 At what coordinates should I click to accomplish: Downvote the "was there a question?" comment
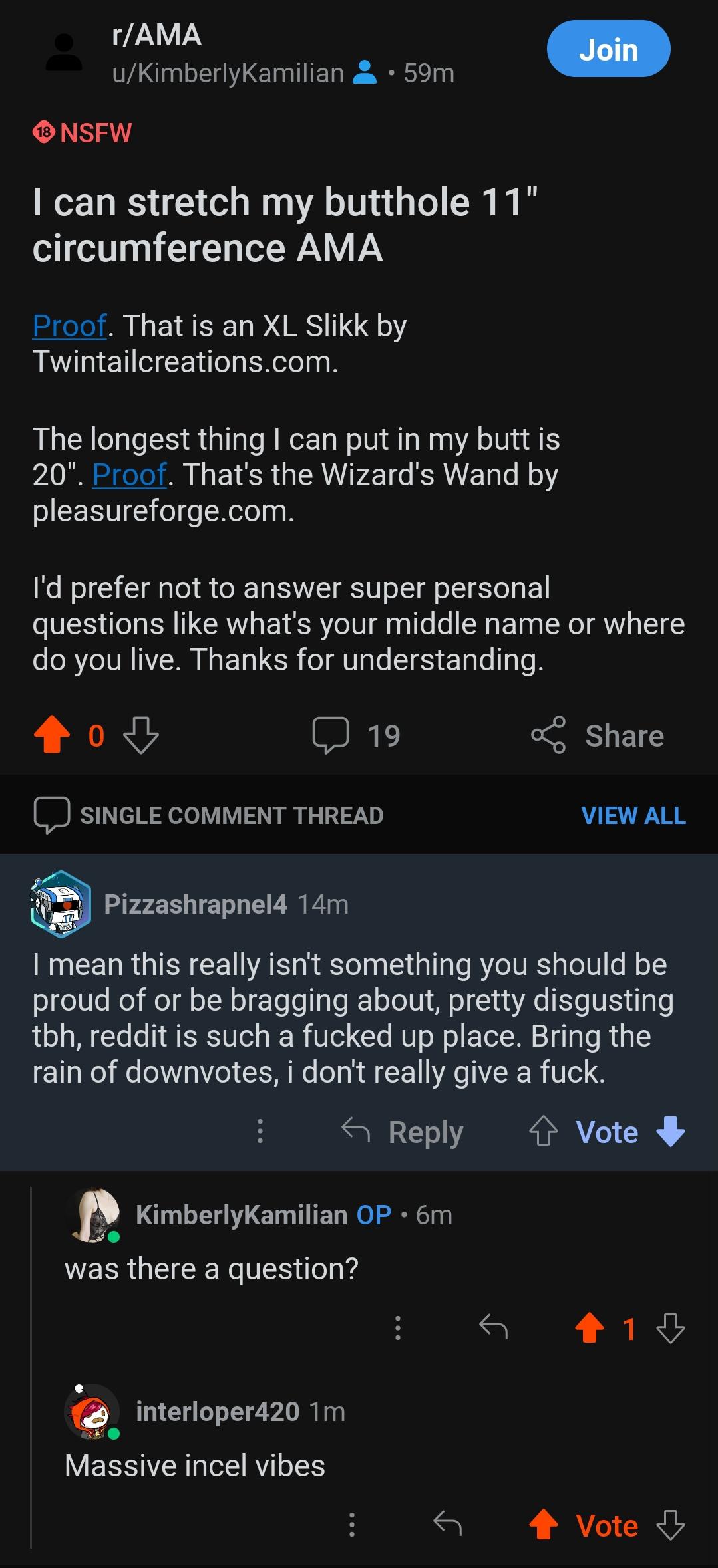[x=670, y=1329]
